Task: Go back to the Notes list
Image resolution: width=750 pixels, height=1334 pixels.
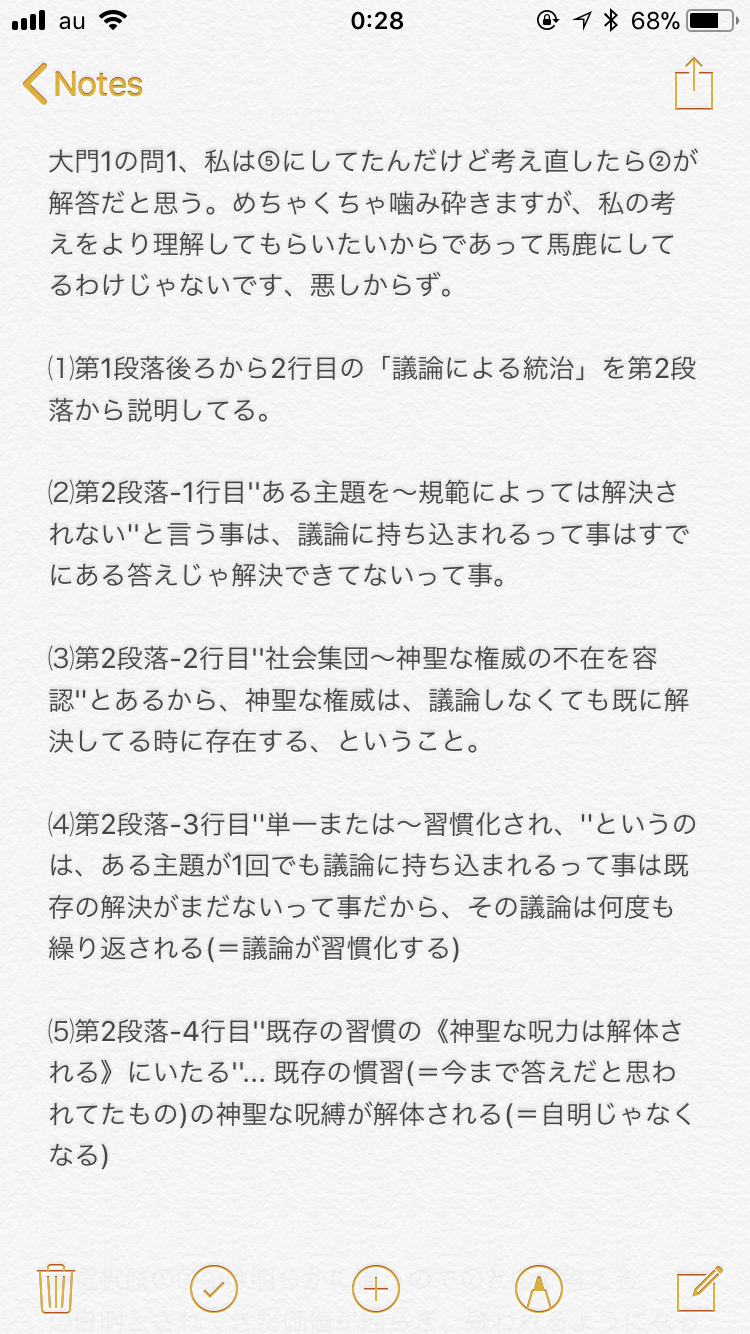Action: point(83,84)
